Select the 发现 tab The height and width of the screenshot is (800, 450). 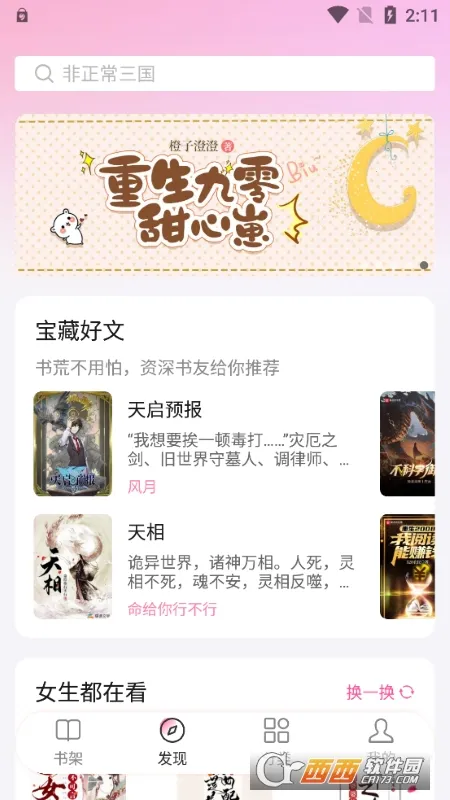point(172,742)
